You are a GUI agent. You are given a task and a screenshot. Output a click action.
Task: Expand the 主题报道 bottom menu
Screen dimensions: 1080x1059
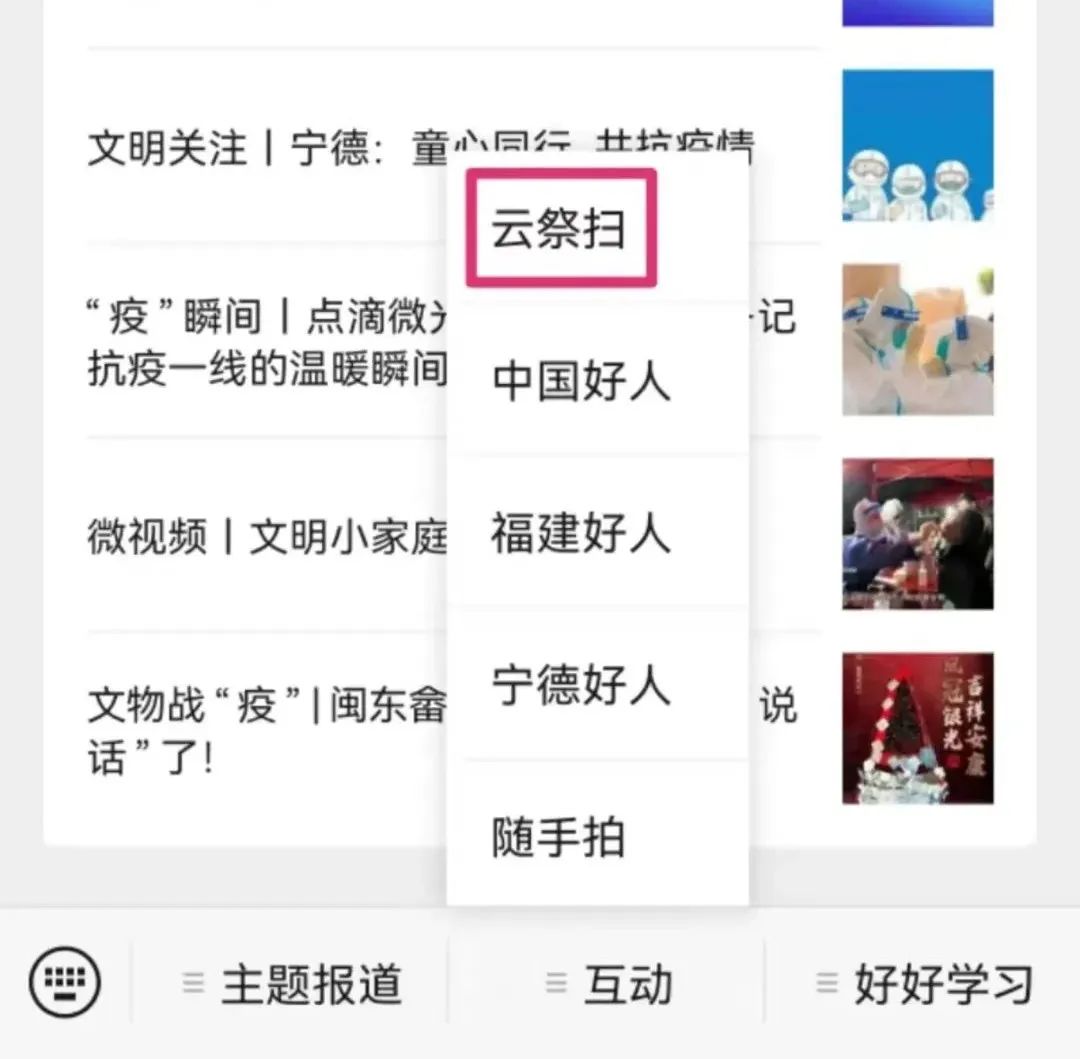coord(292,984)
